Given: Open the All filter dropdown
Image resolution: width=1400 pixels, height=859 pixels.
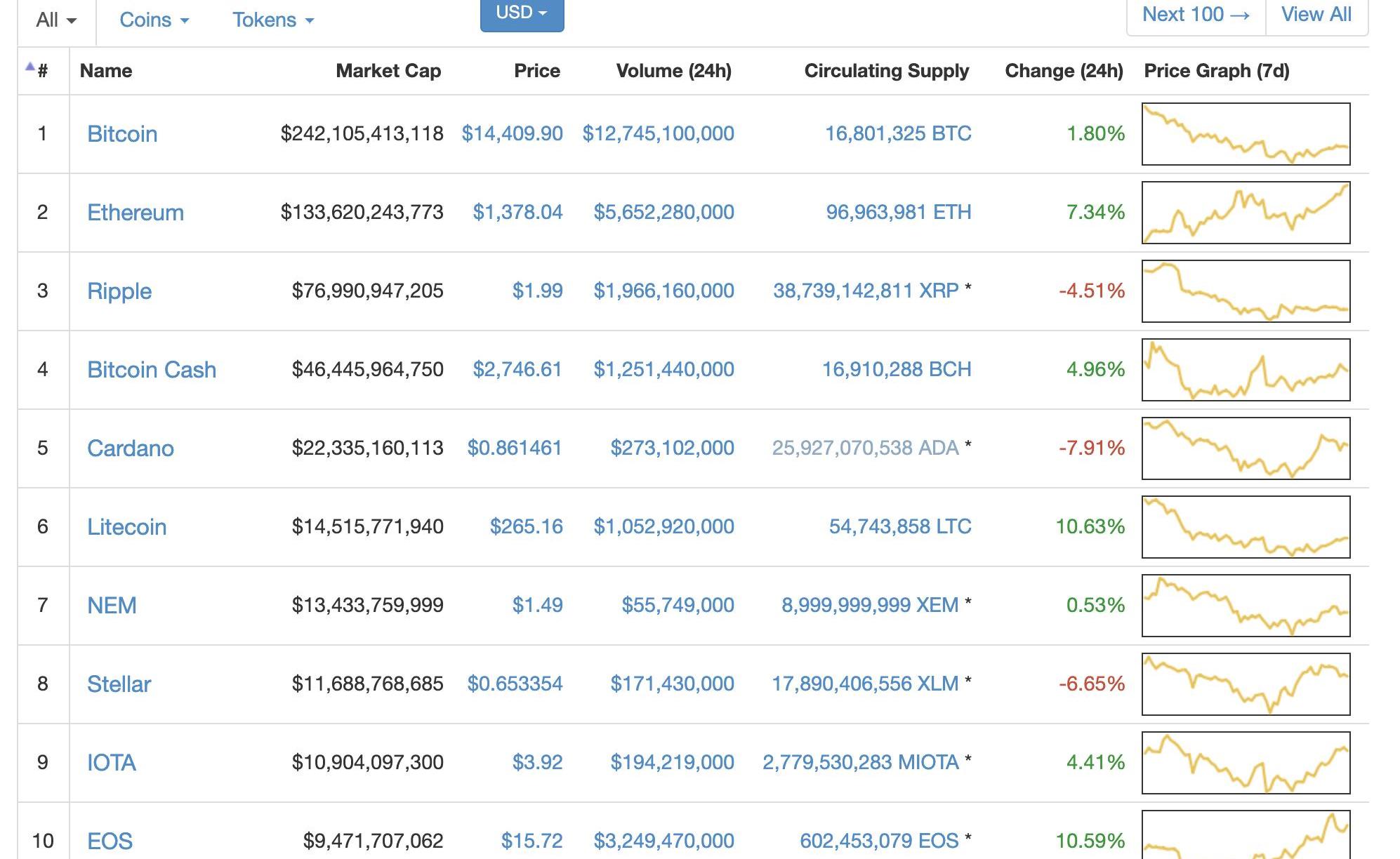Looking at the screenshot, I should click(x=56, y=20).
